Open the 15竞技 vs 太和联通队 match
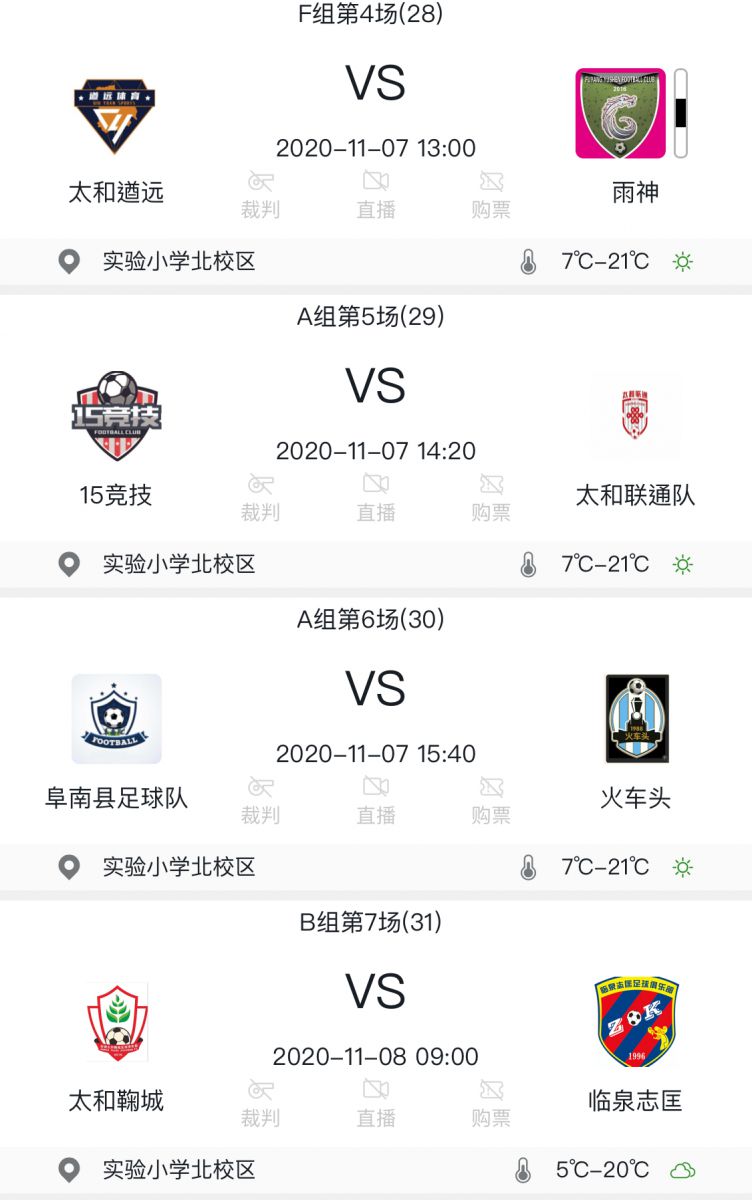Screen dimensions: 752x1200 [x=376, y=386]
